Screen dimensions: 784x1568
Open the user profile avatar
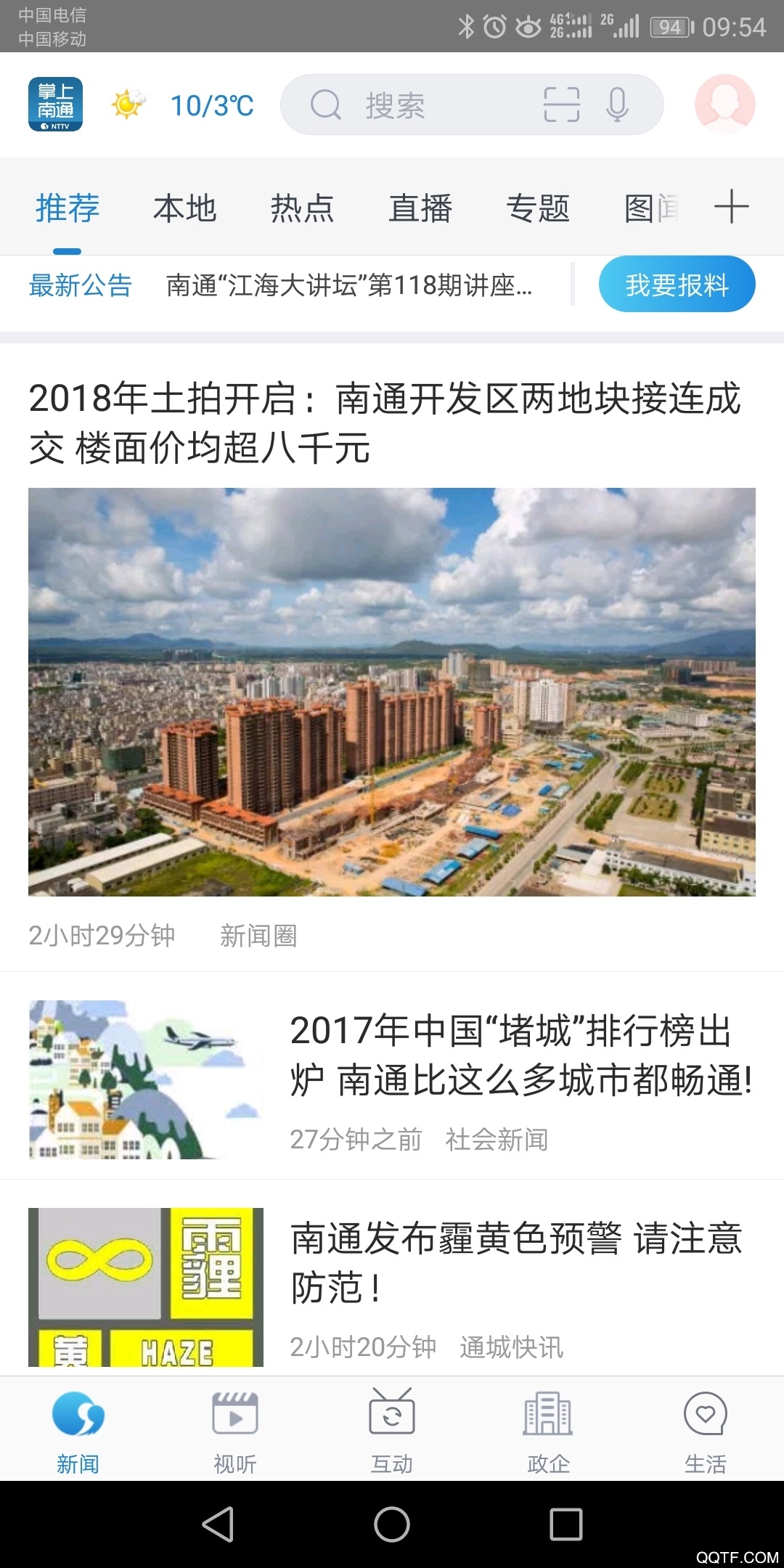click(x=724, y=105)
